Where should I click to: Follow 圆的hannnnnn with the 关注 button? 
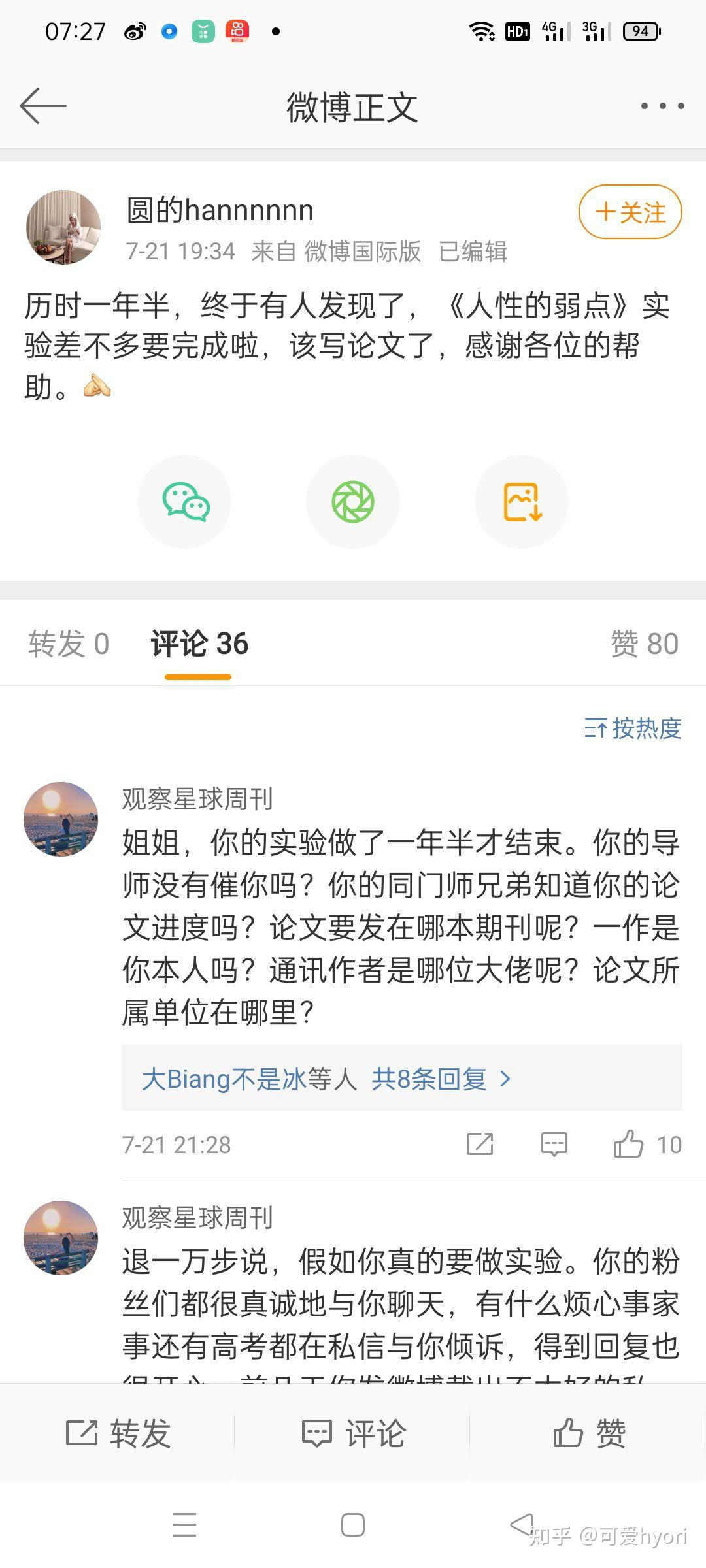click(x=629, y=211)
